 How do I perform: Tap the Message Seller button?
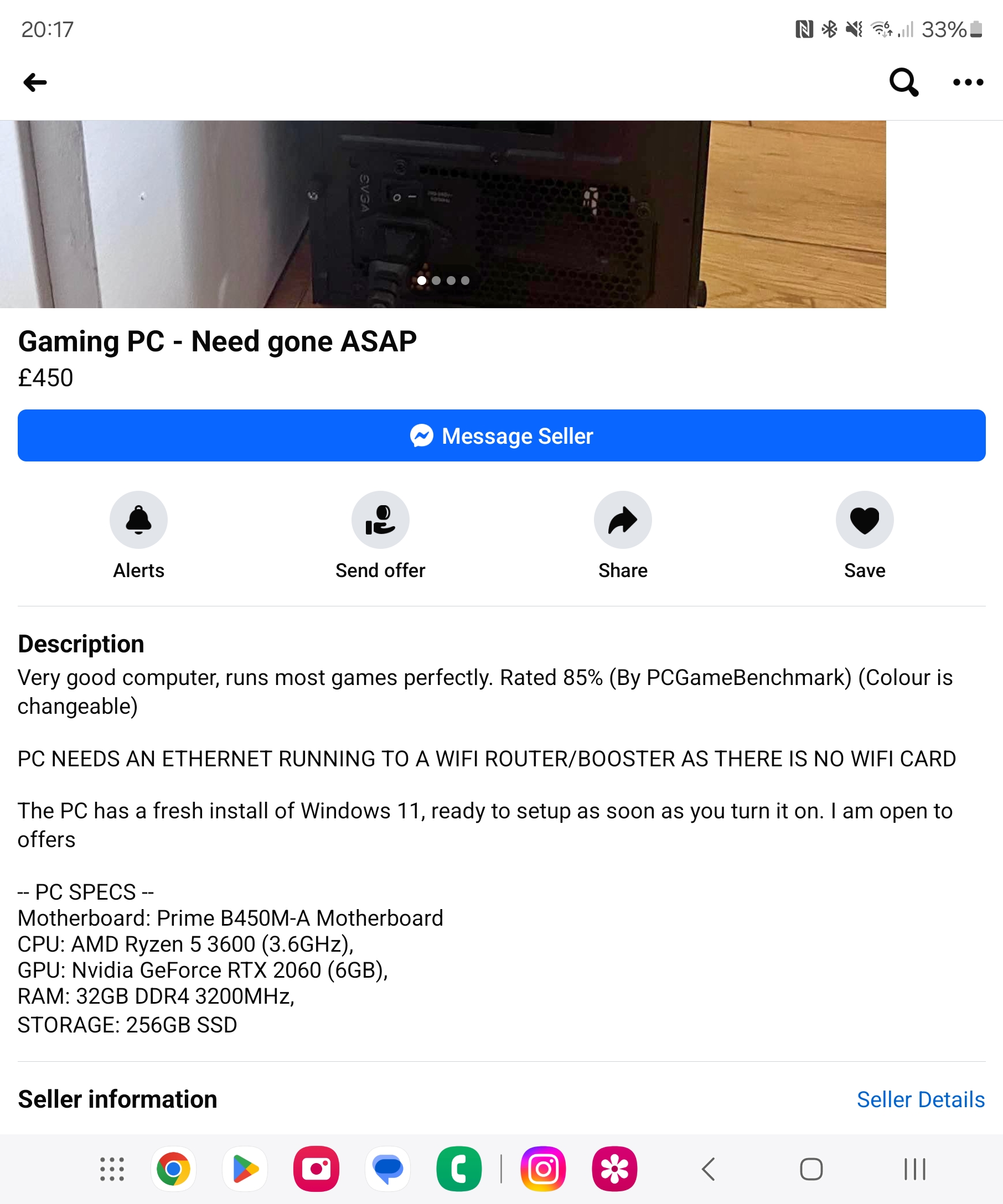[x=501, y=436]
